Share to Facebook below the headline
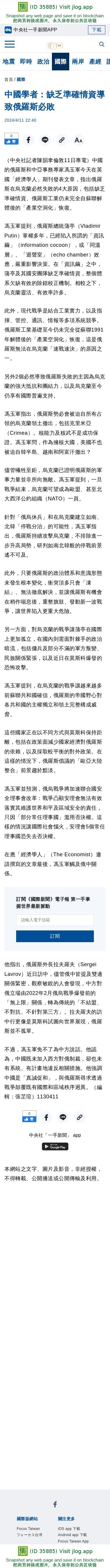This screenshot has width=110, height=1568. 28,140
